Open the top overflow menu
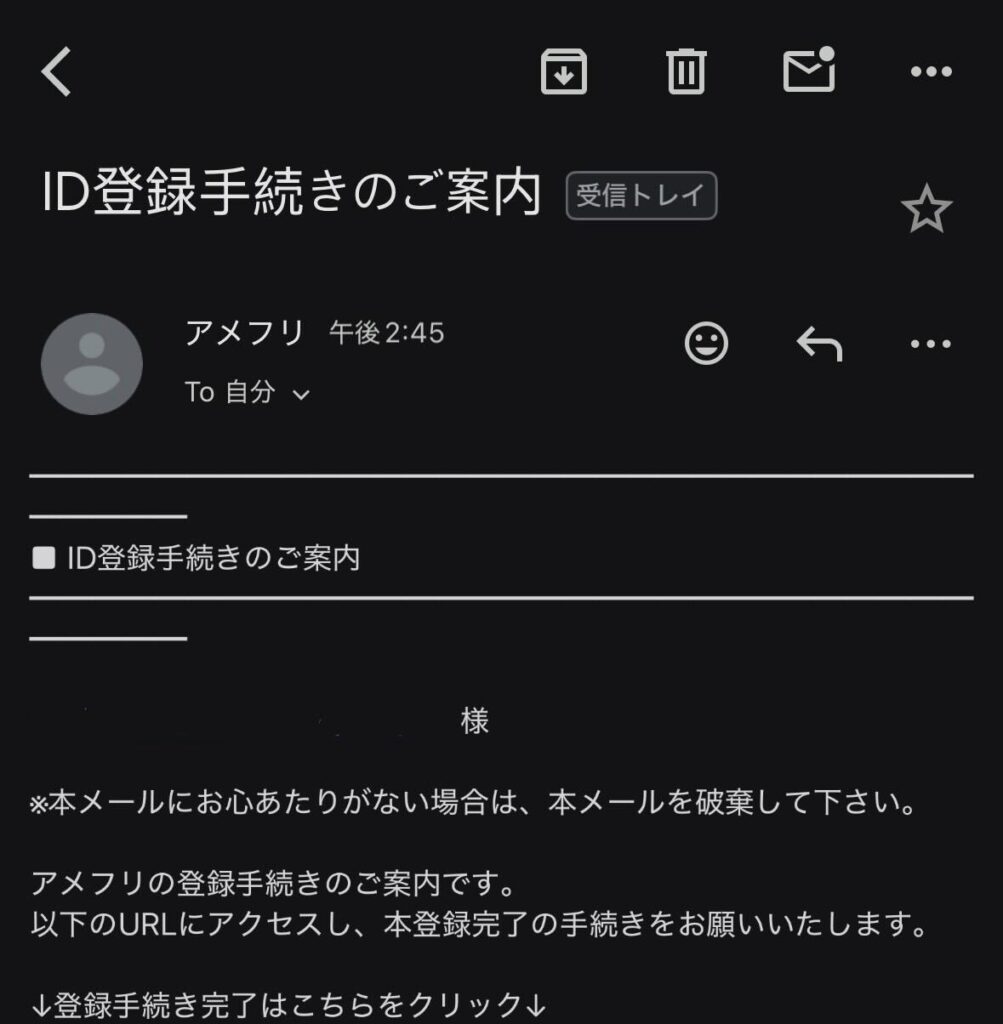The image size is (1003, 1024). pos(931,72)
